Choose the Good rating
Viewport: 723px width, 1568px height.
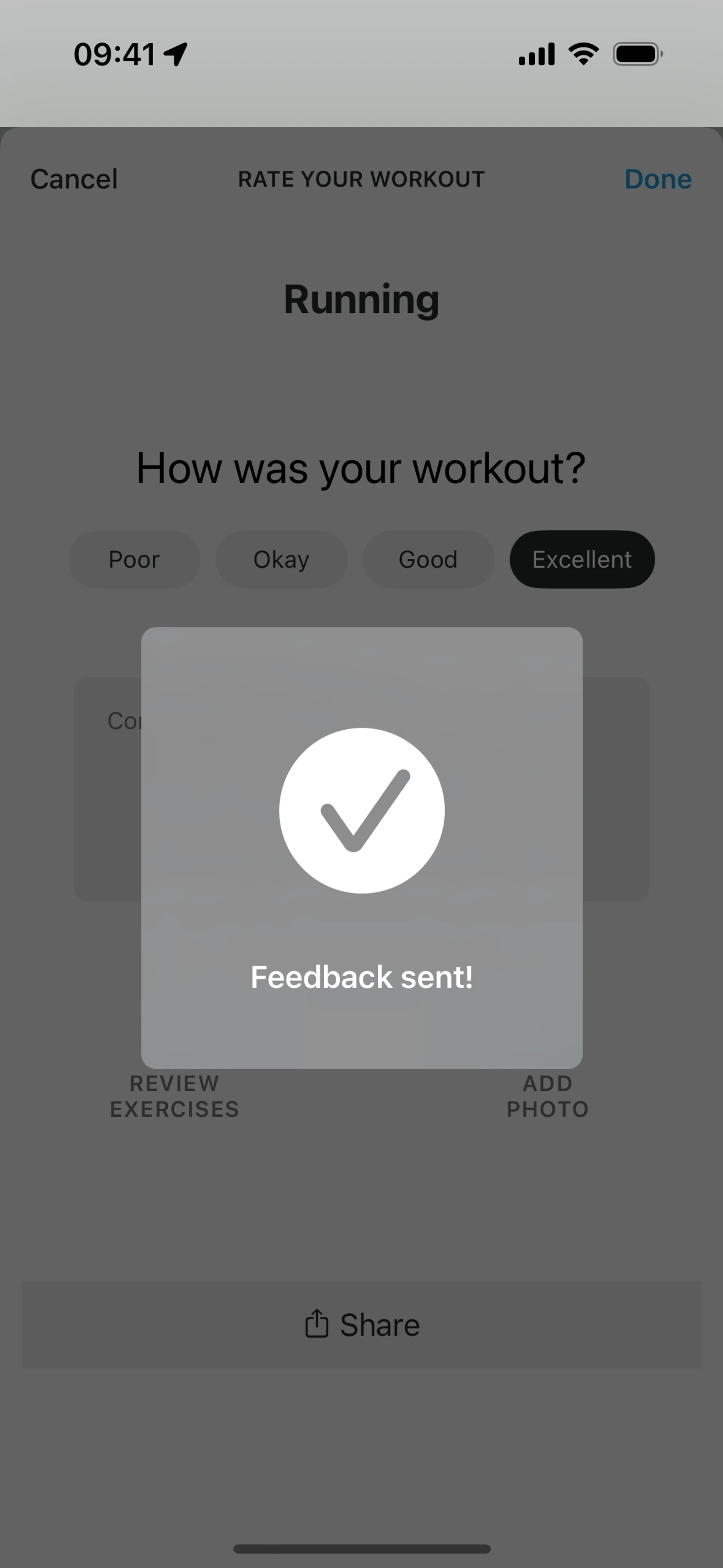[428, 559]
